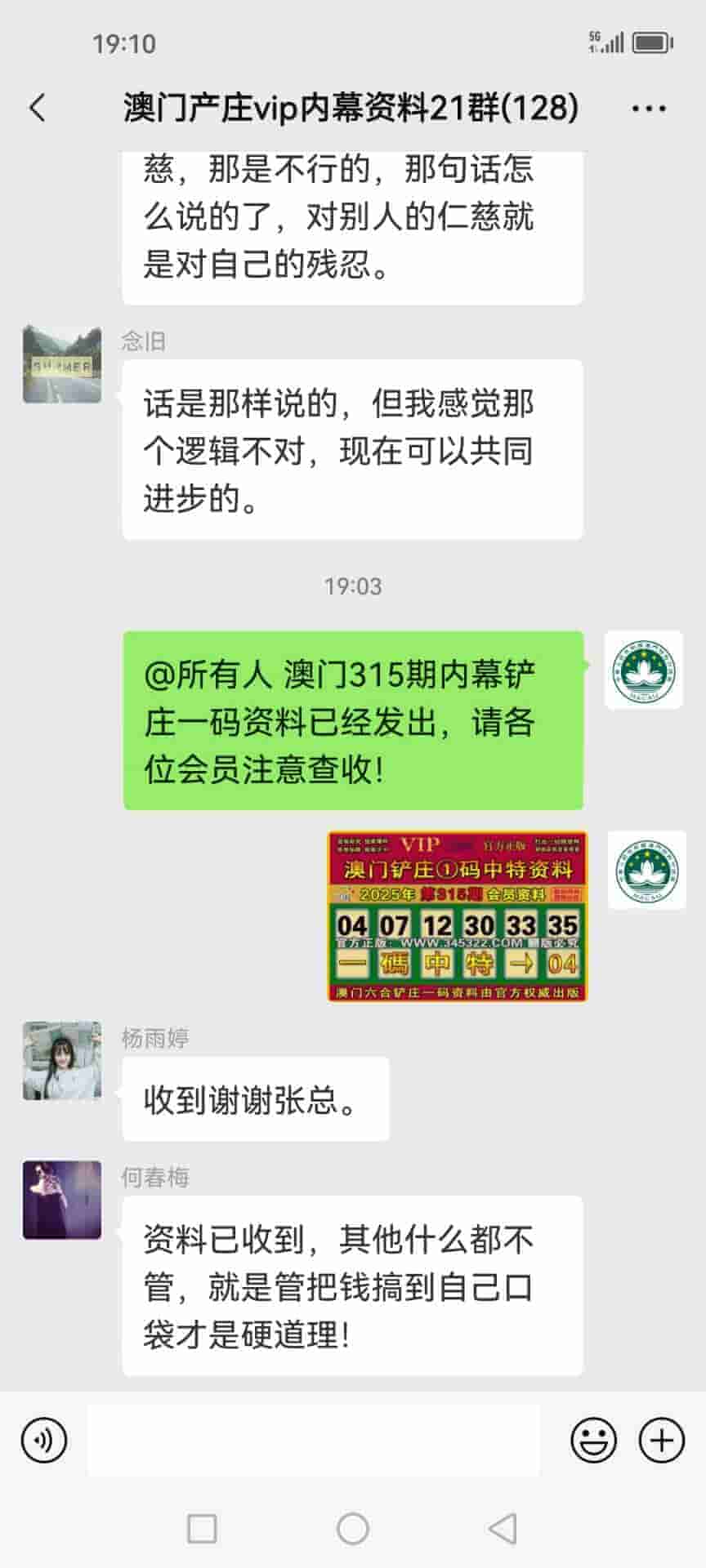Open 何春梅's profile avatar
The width and height of the screenshot is (706, 1568).
(62, 1200)
